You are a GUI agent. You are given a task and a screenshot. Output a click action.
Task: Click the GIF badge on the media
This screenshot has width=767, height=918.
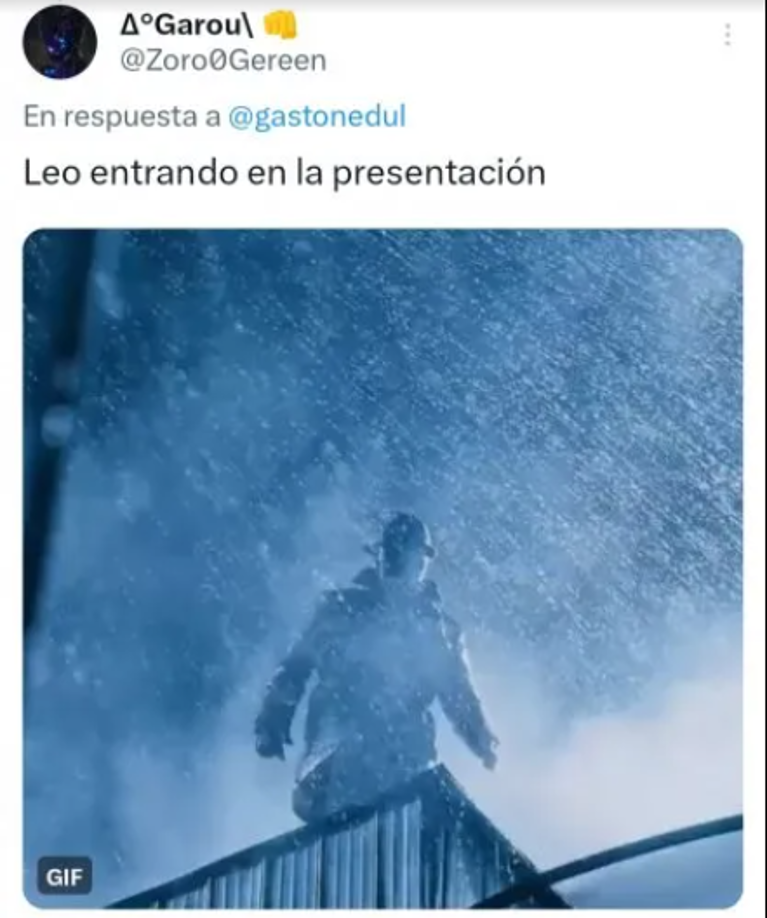(x=63, y=876)
